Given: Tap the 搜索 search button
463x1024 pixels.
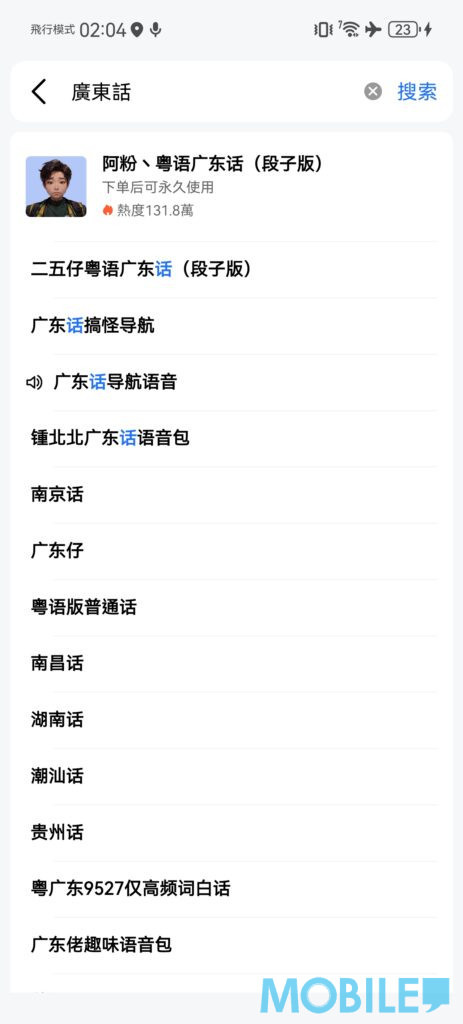Looking at the screenshot, I should pyautogui.click(x=417, y=92).
